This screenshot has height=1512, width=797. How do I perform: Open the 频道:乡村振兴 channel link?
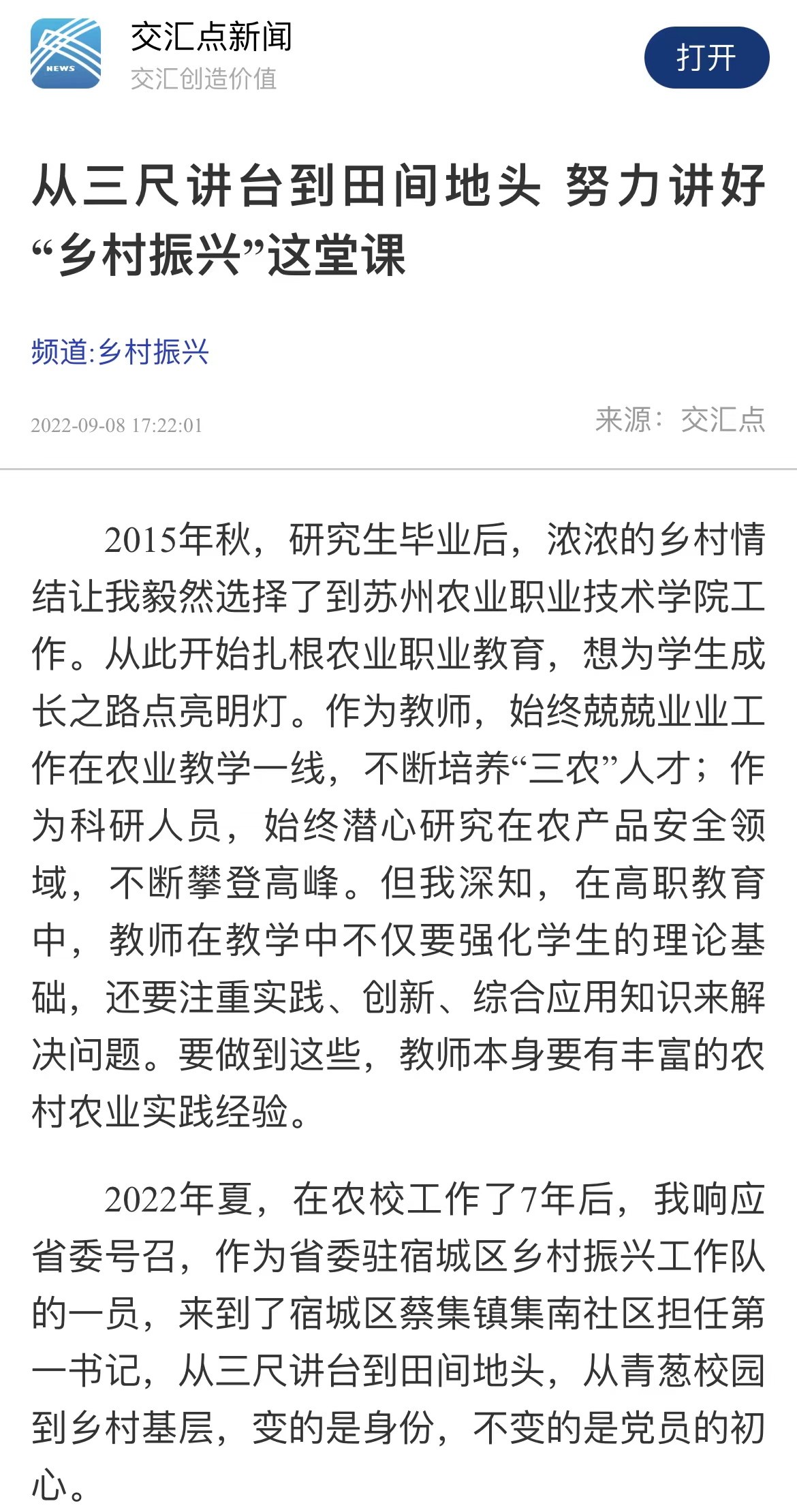tap(120, 352)
